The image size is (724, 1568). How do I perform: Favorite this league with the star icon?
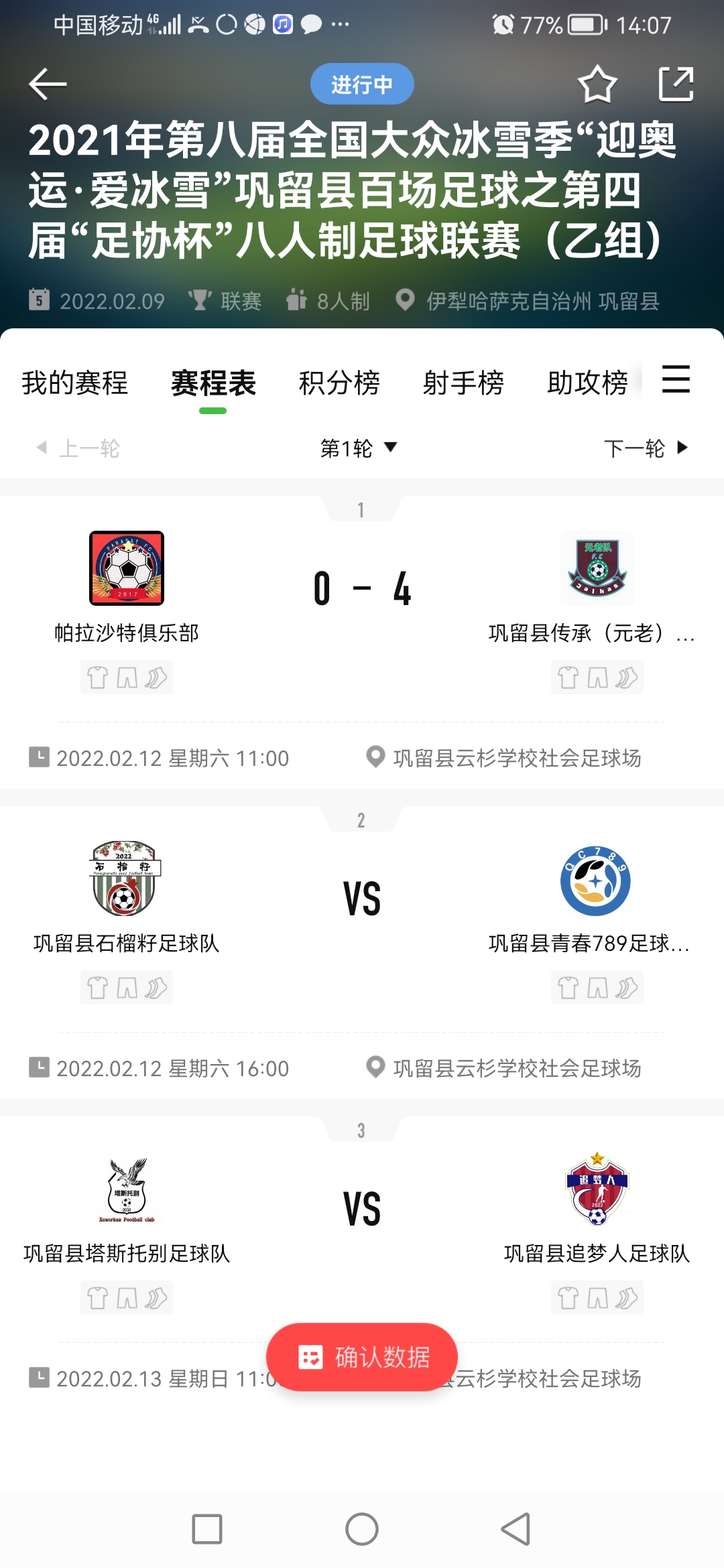click(x=597, y=84)
